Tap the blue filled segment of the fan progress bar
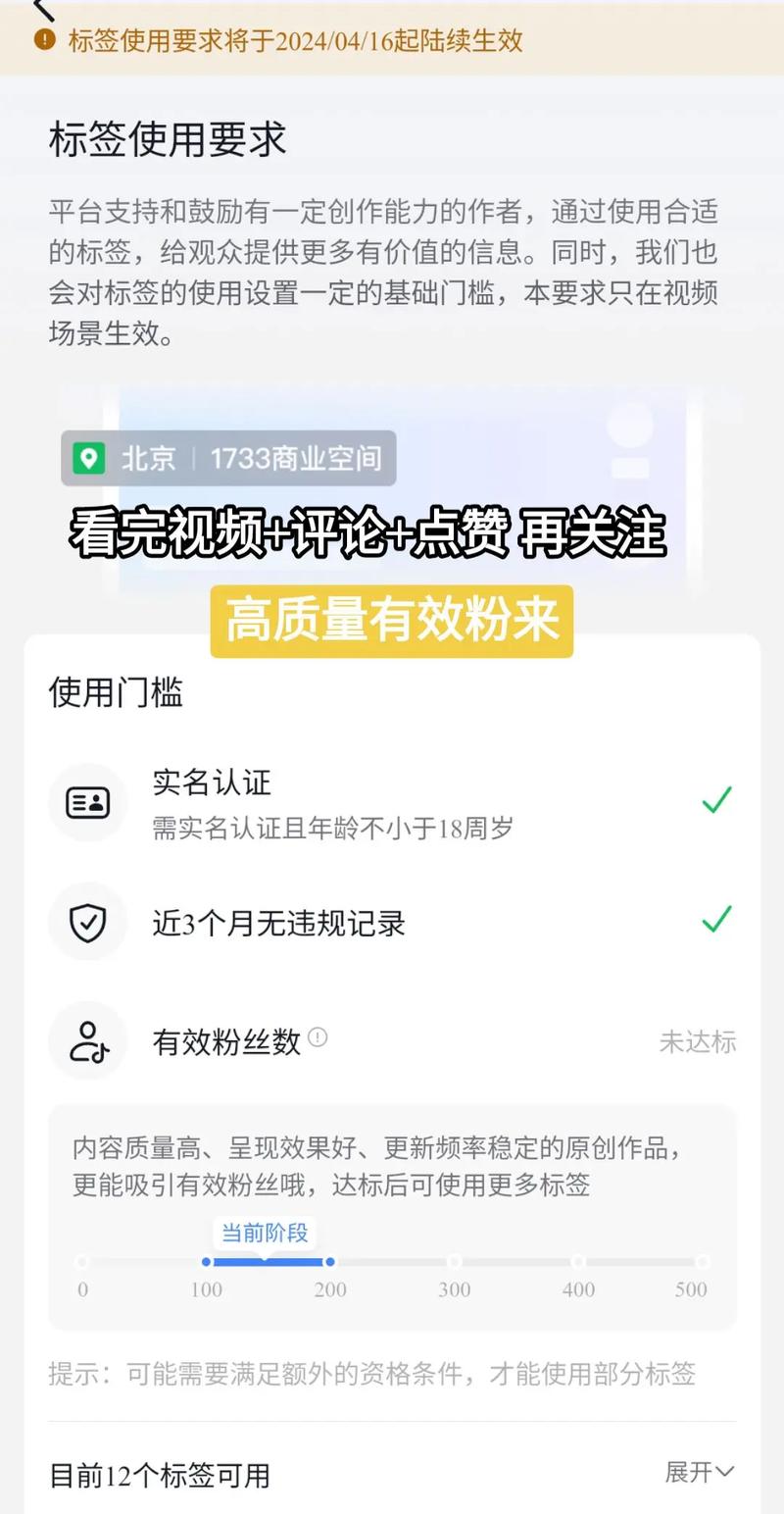This screenshot has width=784, height=1514. (267, 1262)
